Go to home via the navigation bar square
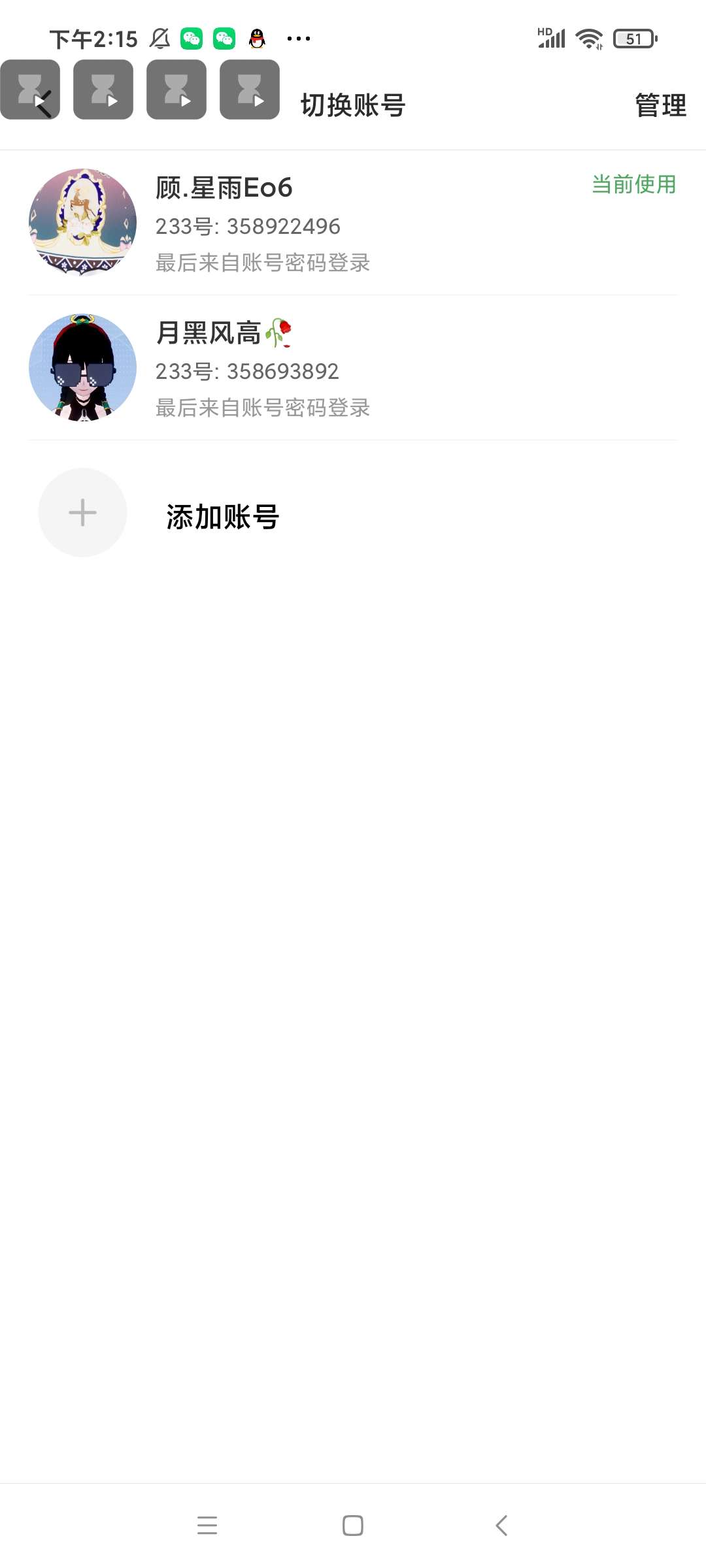The width and height of the screenshot is (706, 1568). click(x=353, y=1526)
